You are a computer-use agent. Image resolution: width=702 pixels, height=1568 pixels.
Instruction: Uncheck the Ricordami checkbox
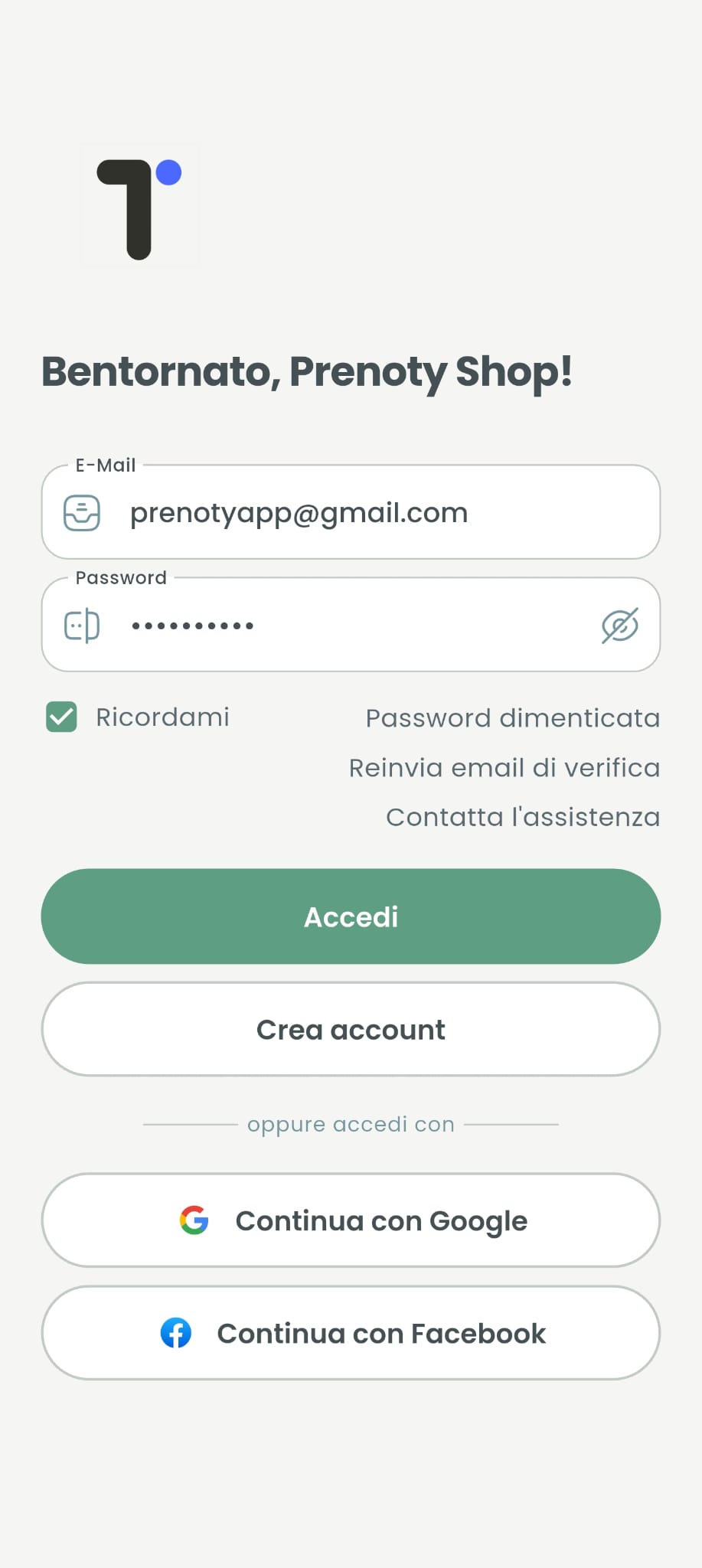coord(62,717)
